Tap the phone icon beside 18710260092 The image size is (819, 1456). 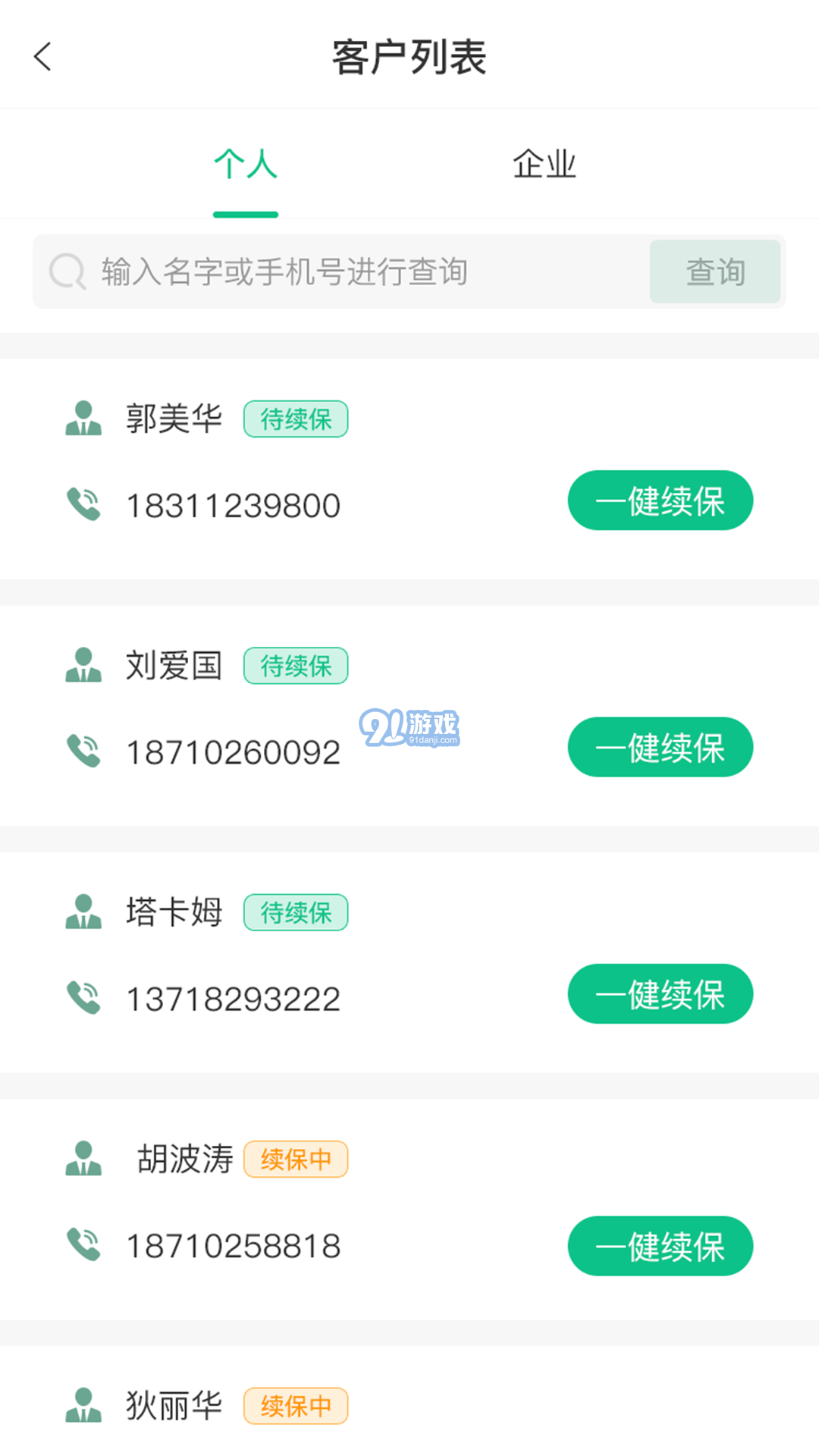[84, 750]
